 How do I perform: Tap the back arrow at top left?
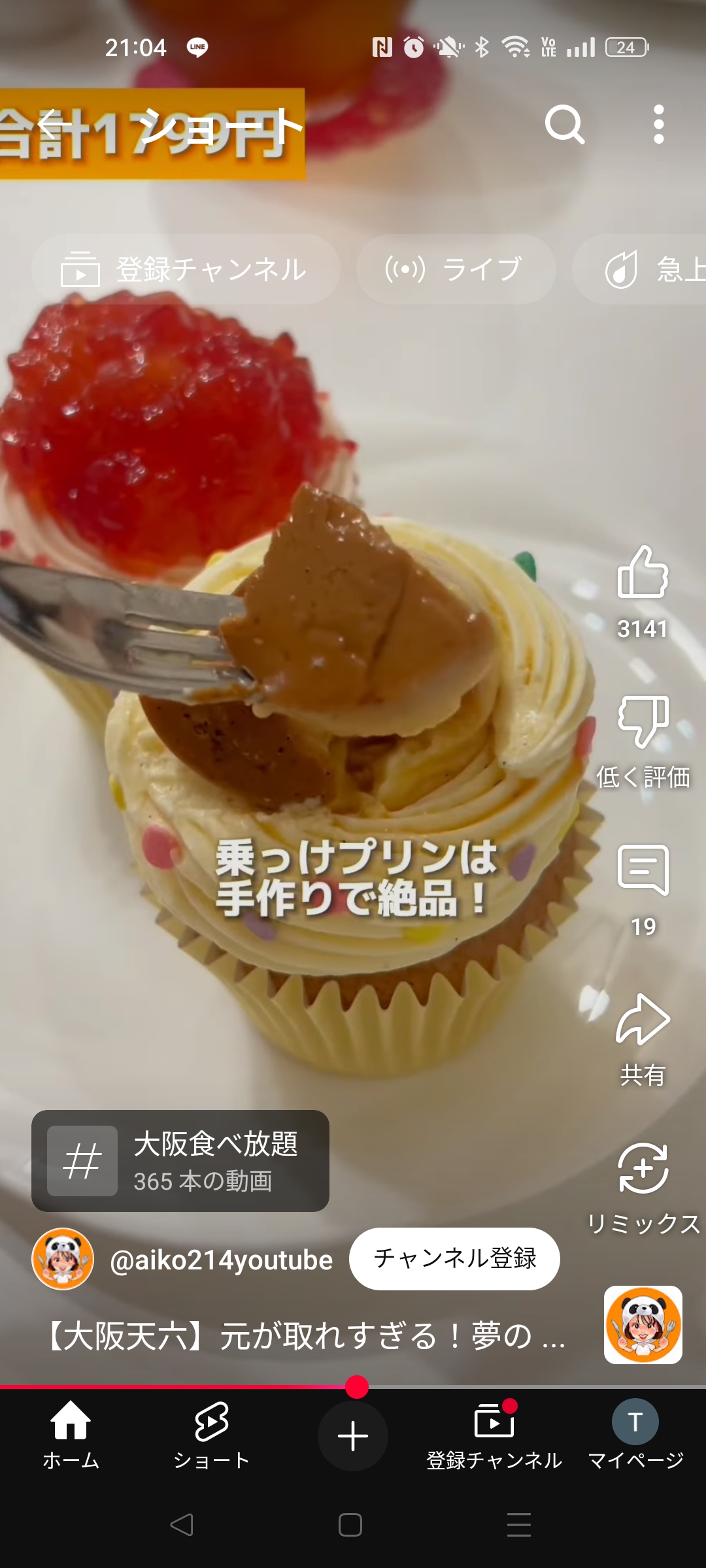coord(54,124)
